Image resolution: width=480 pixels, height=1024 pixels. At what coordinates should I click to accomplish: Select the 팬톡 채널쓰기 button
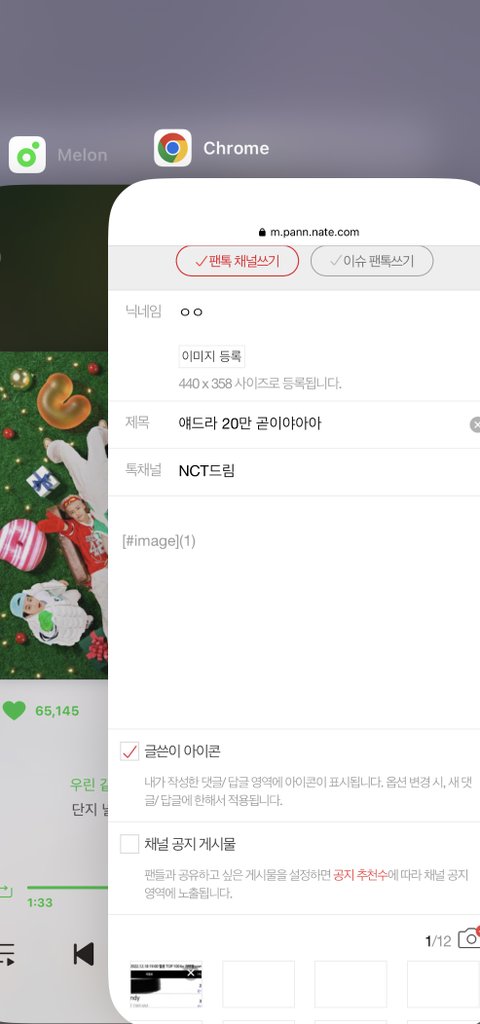[x=237, y=261]
